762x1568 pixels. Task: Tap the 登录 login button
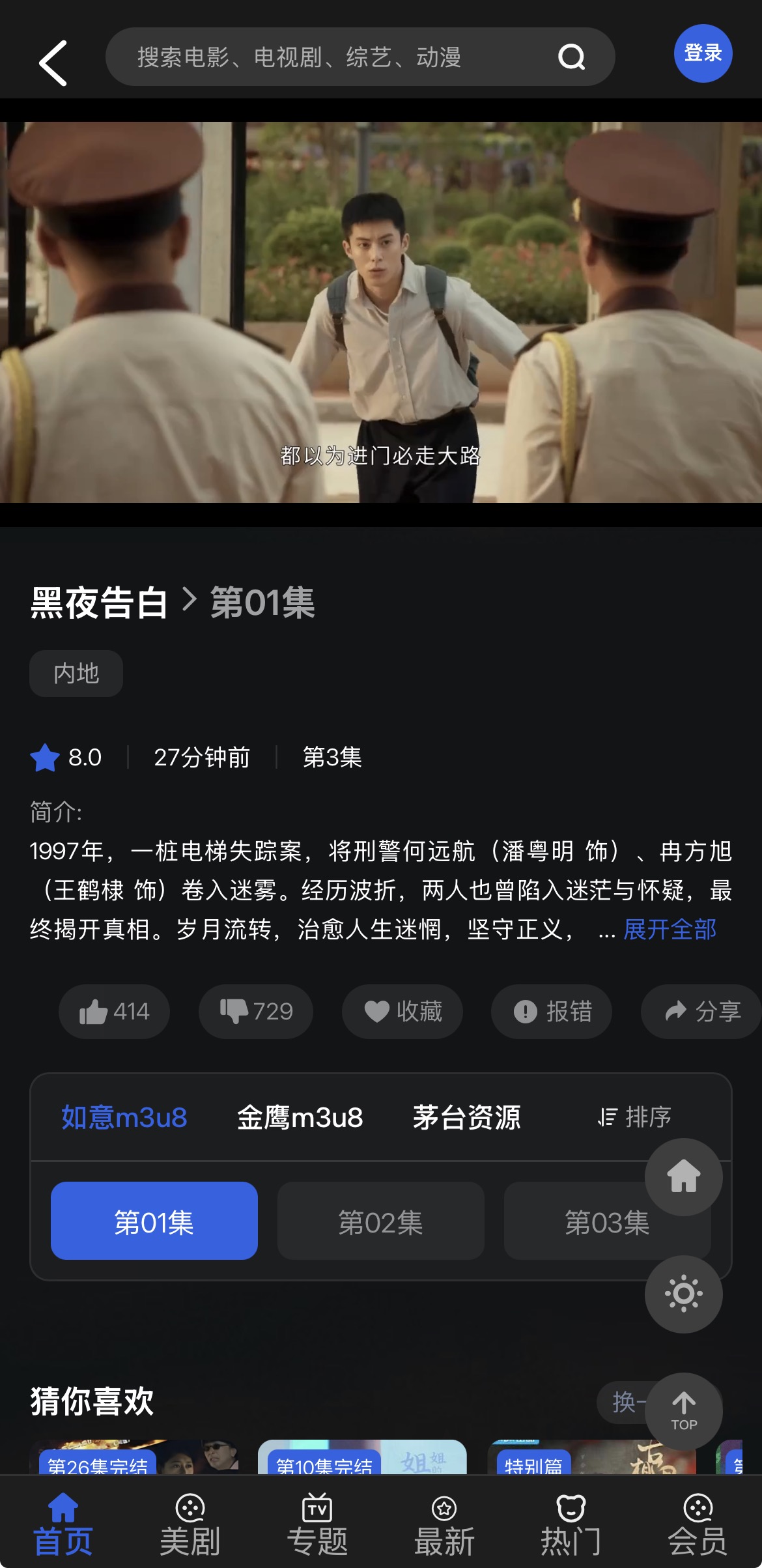click(703, 53)
